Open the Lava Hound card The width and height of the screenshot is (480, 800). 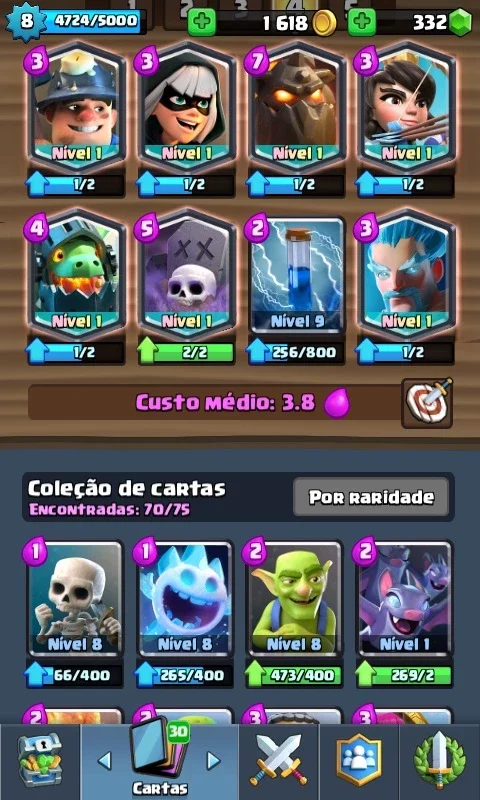pos(296,109)
